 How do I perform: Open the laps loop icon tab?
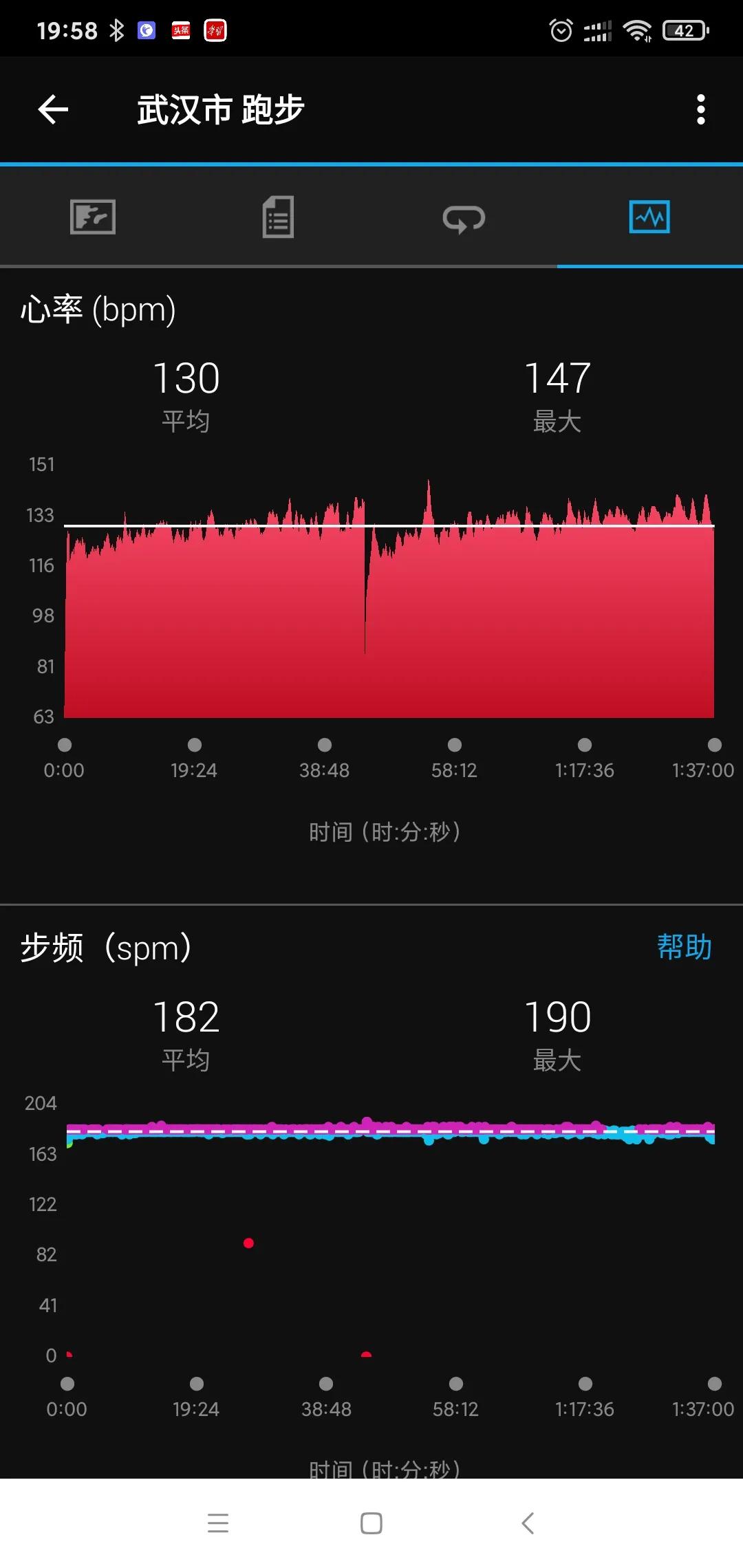(x=464, y=217)
